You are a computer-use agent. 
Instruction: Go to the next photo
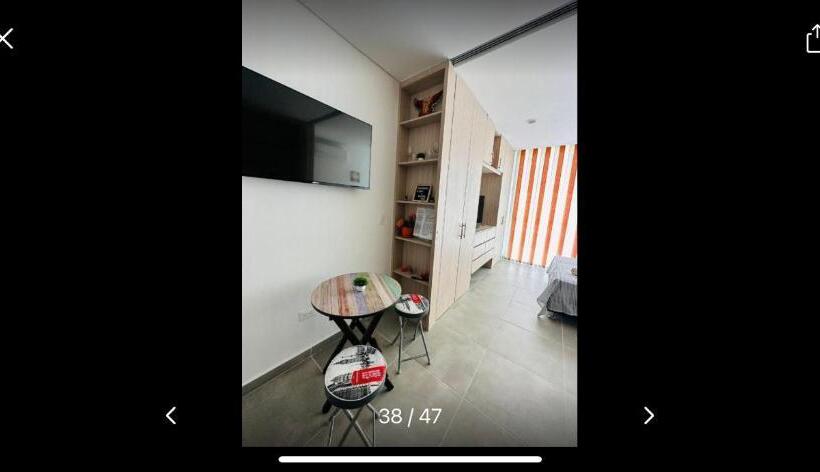coord(648,415)
